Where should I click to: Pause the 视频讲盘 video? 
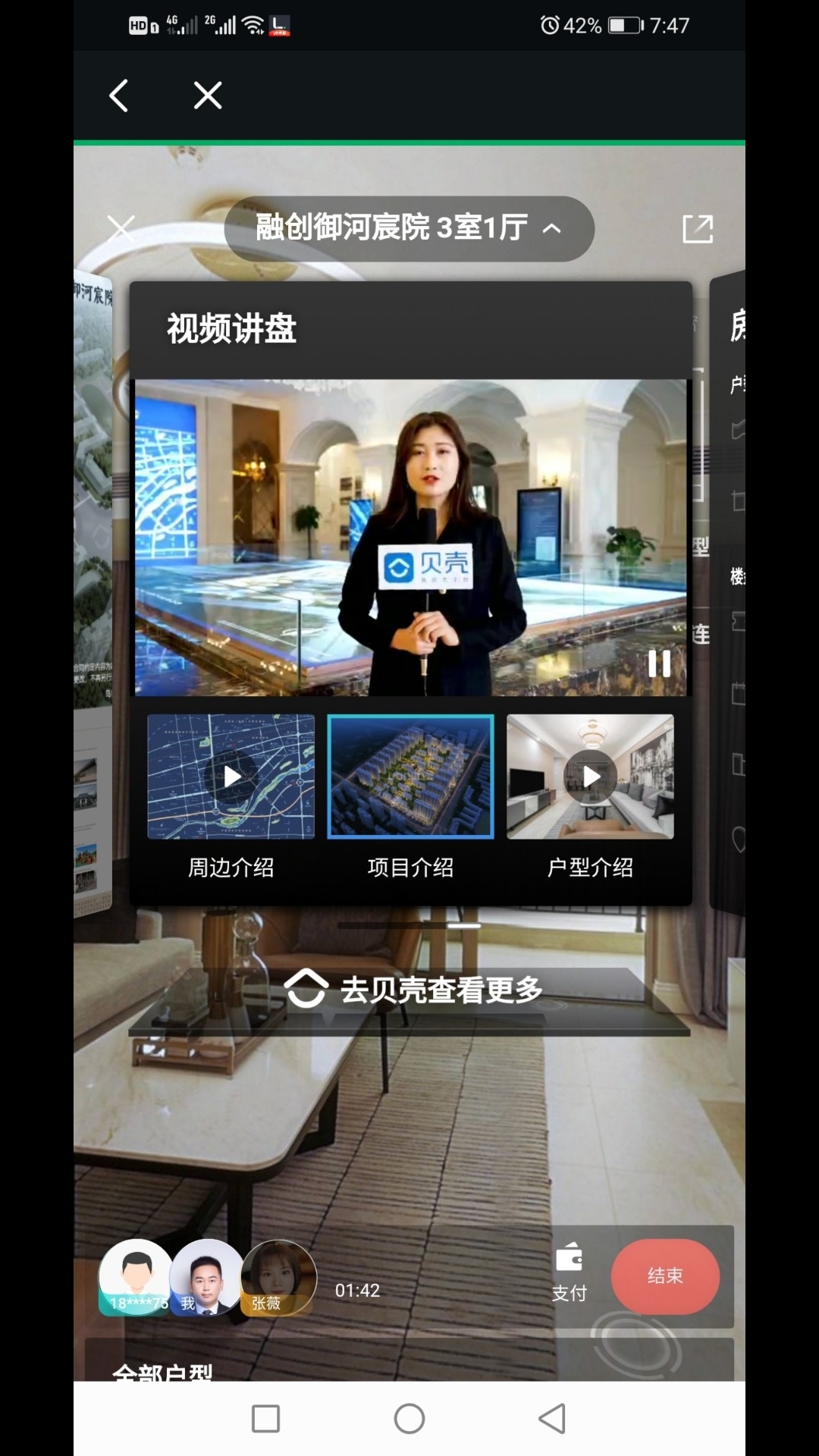[659, 664]
